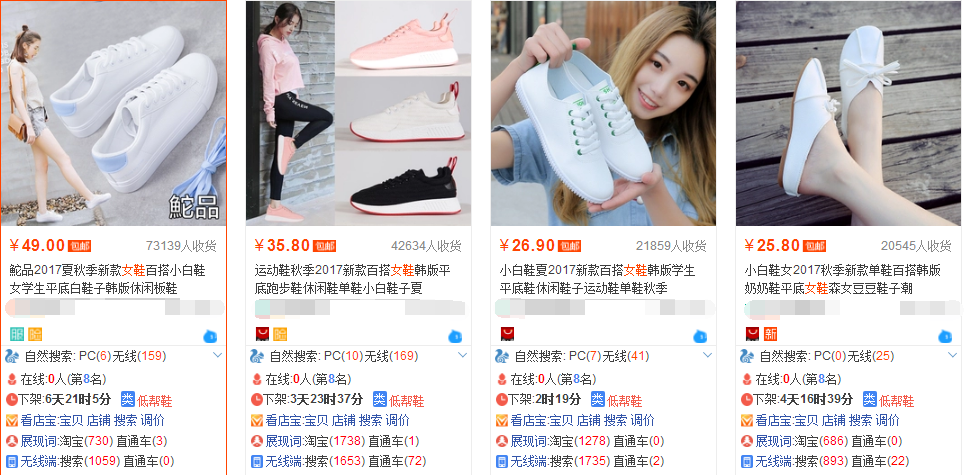Tap 店铺 link under the ¥35.80 item
This screenshot has height=475, width=964.
[x=343, y=420]
